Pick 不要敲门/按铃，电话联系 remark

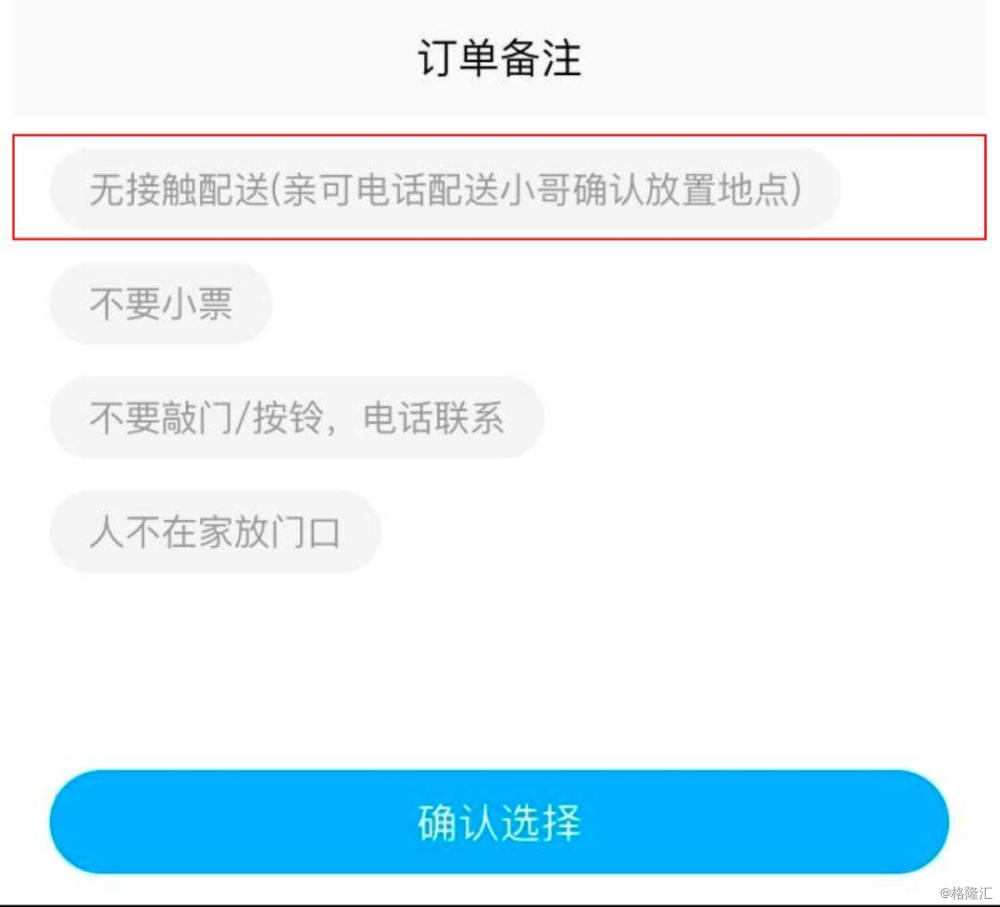coord(297,418)
